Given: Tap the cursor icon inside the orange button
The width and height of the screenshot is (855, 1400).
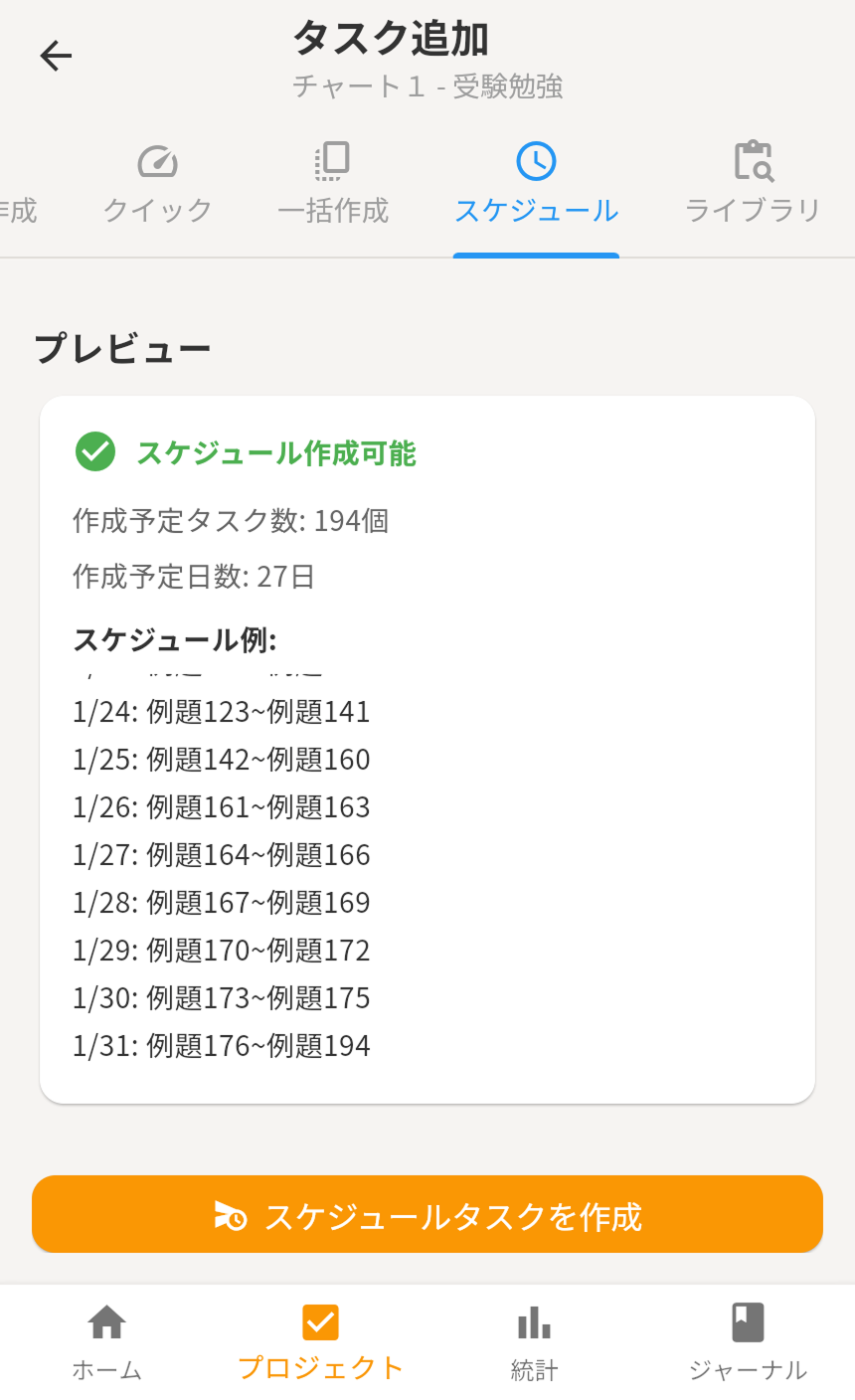Looking at the screenshot, I should [x=231, y=1214].
